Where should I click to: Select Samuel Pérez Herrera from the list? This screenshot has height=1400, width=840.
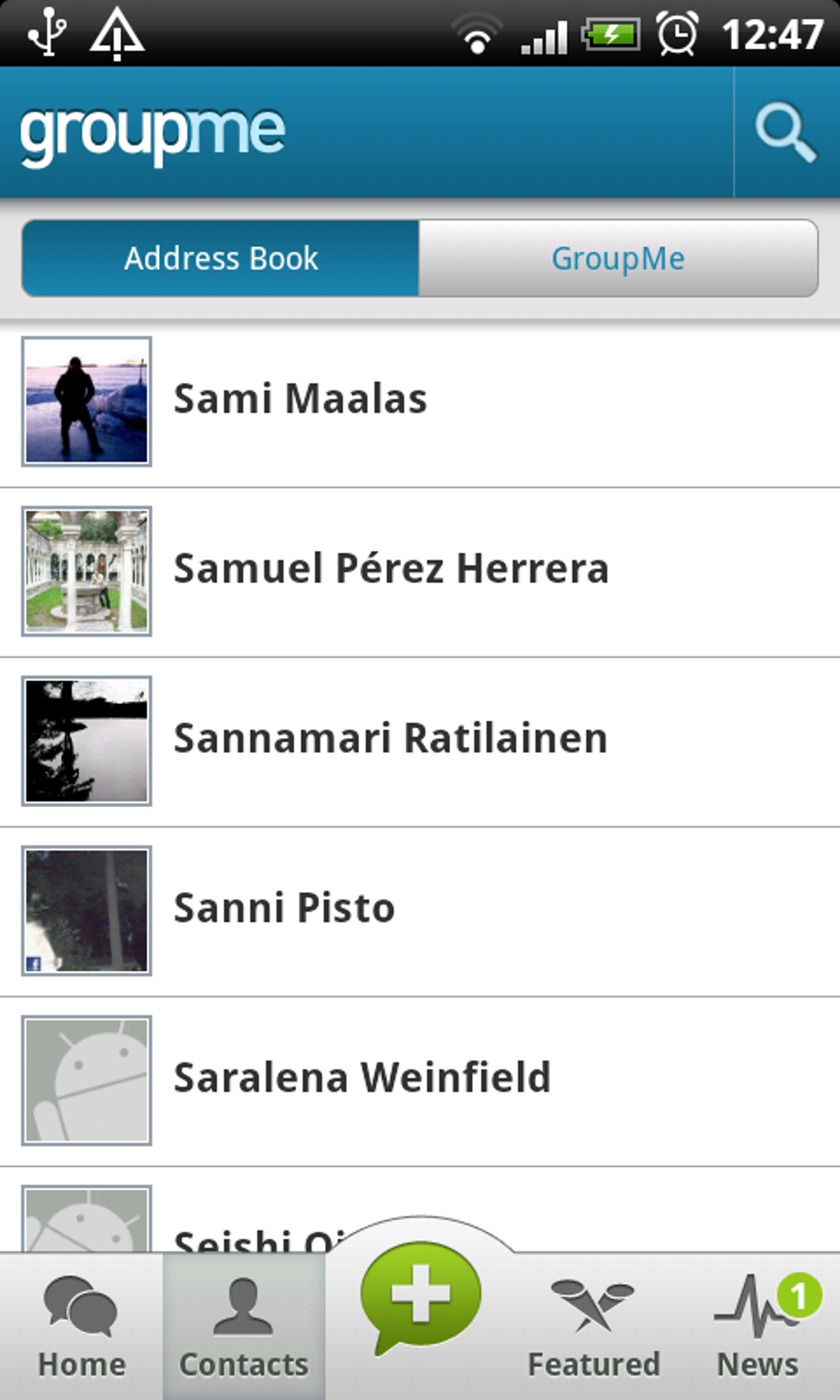(x=420, y=571)
